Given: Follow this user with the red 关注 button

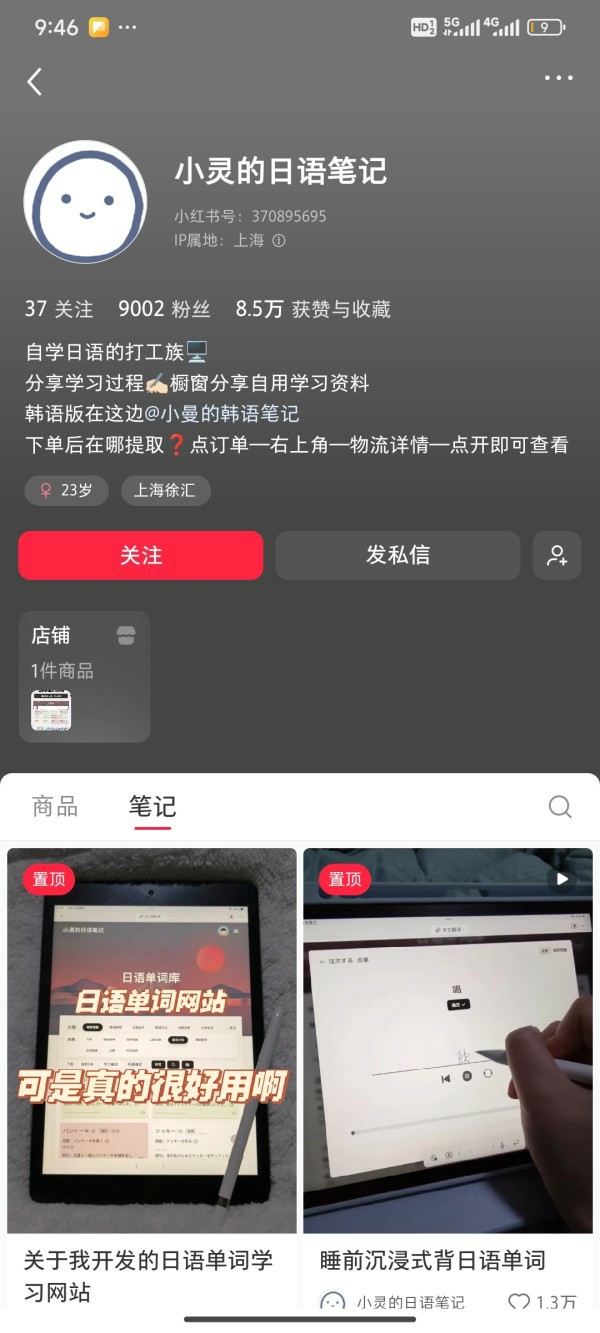Looking at the screenshot, I should 140,555.
